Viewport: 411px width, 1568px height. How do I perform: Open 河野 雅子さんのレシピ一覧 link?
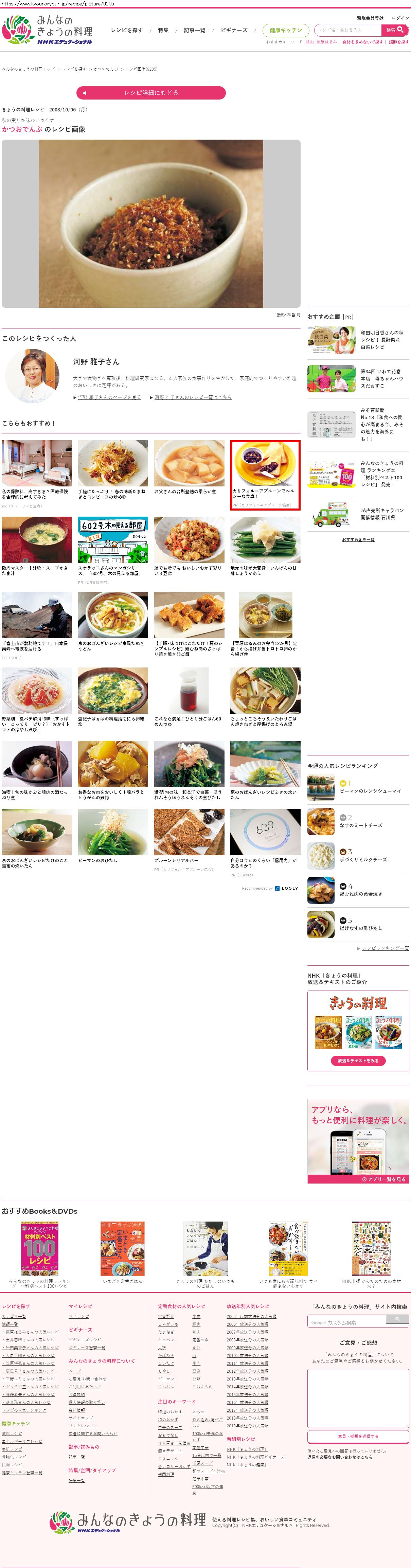(x=192, y=397)
